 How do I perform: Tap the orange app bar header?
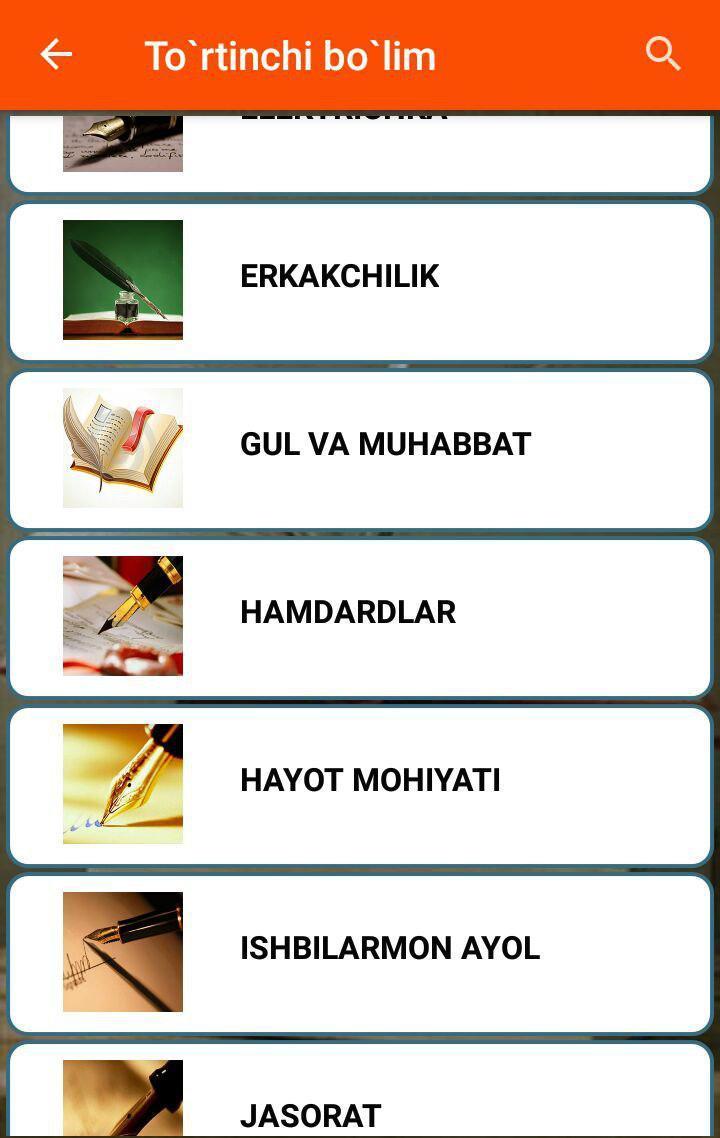click(x=360, y=55)
